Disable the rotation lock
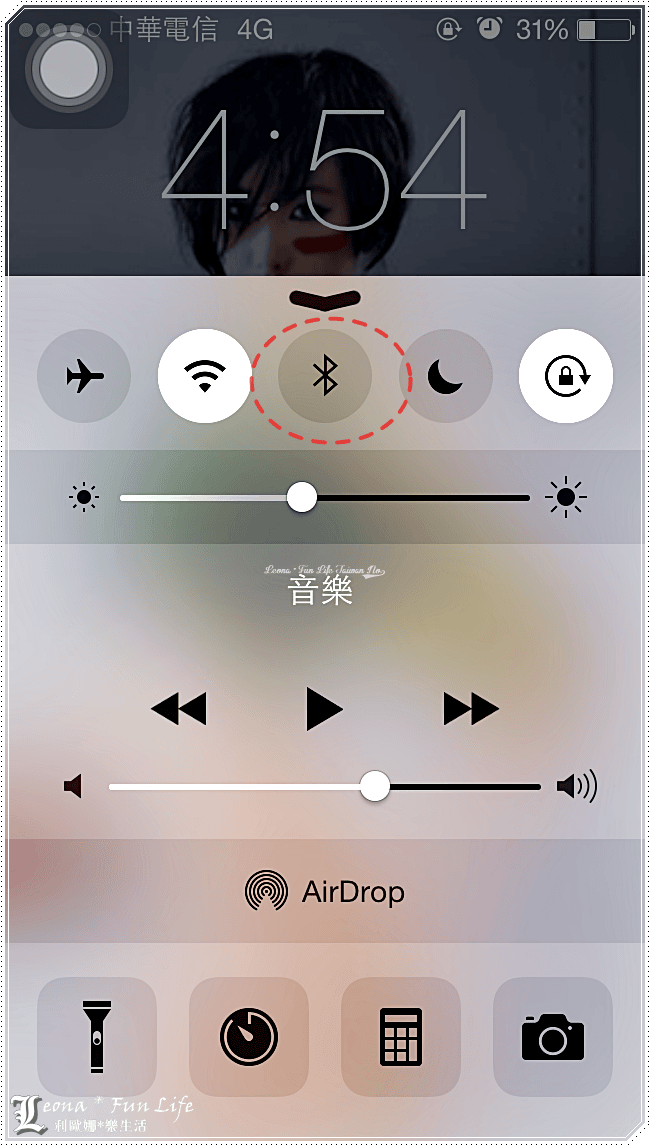This screenshot has width=650, height=1146. (566, 376)
